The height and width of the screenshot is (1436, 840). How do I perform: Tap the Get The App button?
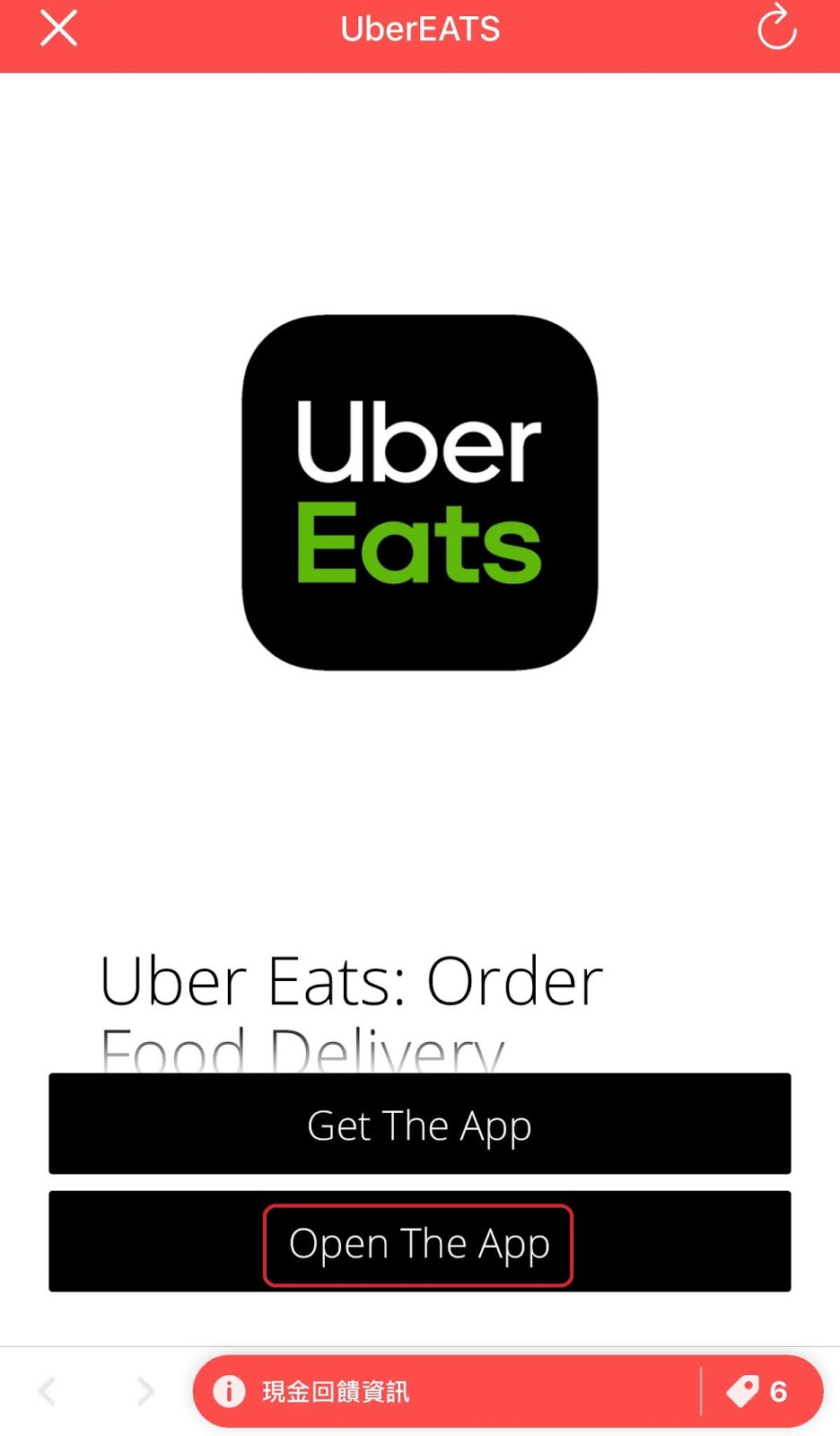click(x=419, y=1124)
